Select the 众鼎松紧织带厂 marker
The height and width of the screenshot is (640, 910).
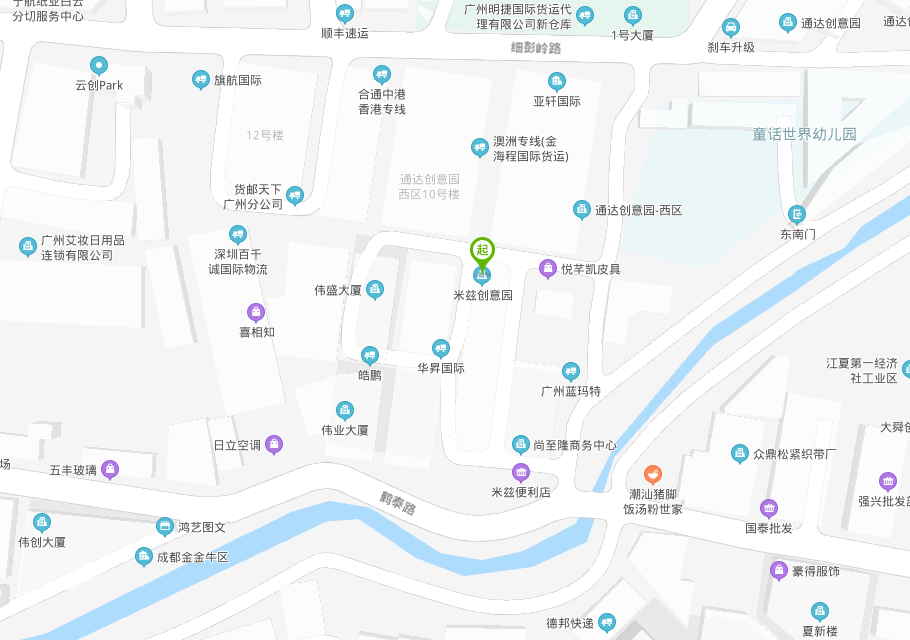coord(740,453)
